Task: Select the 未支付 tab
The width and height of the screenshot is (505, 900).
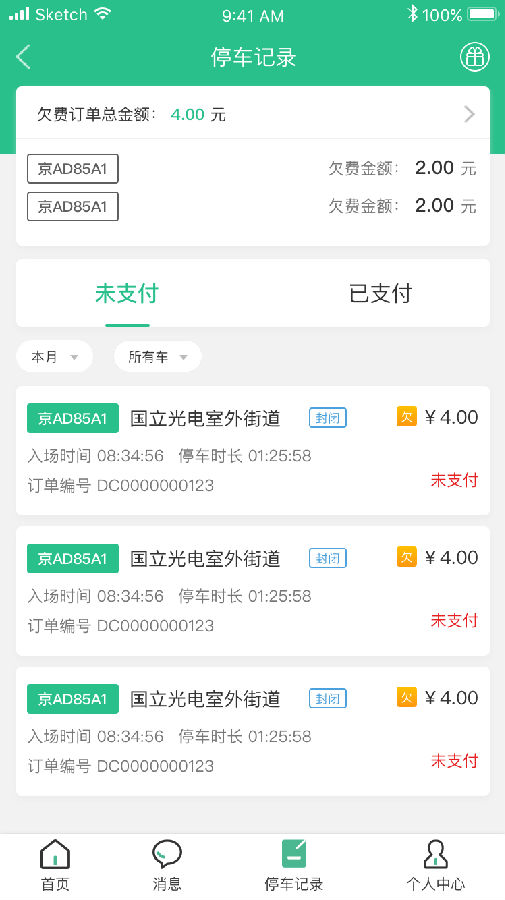Action: [x=127, y=293]
